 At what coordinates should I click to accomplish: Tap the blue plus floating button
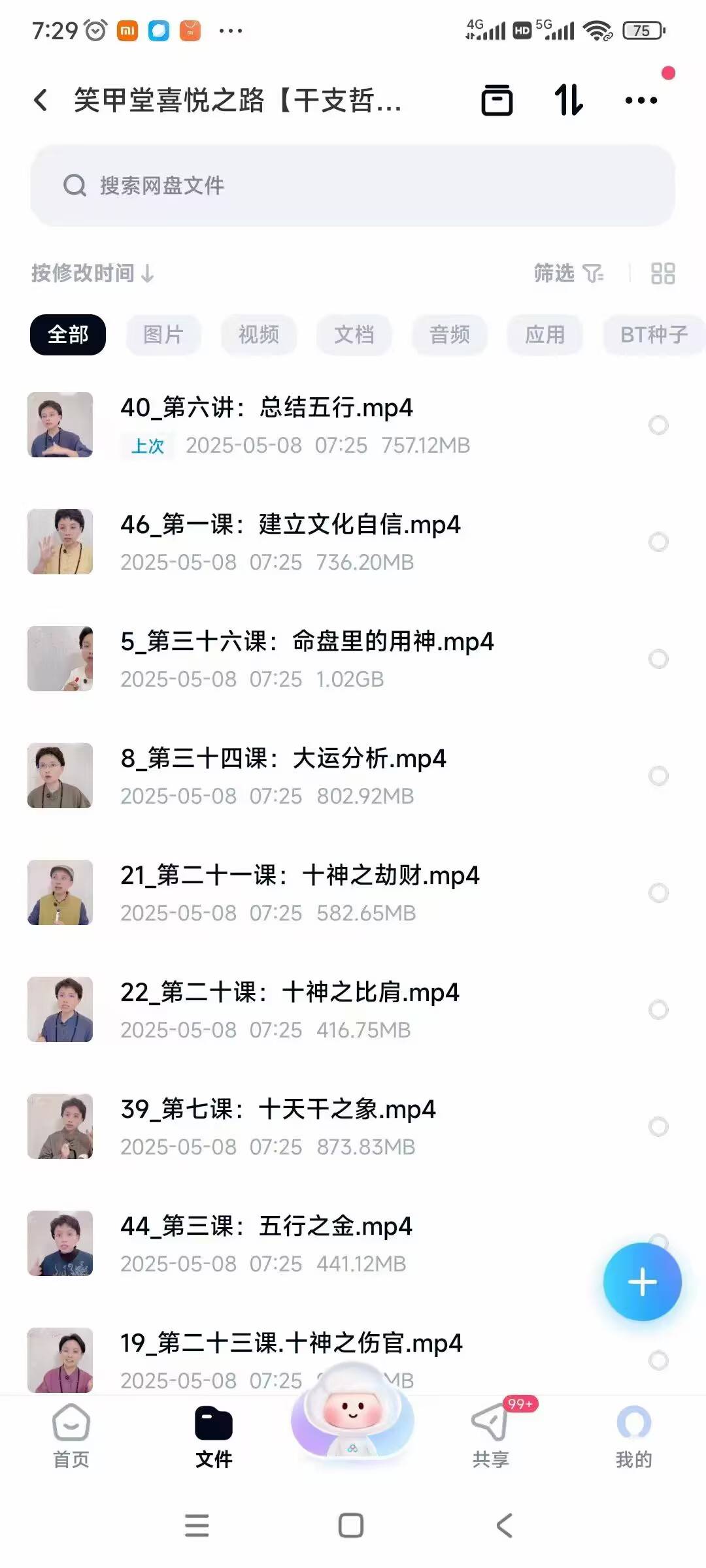click(642, 1282)
